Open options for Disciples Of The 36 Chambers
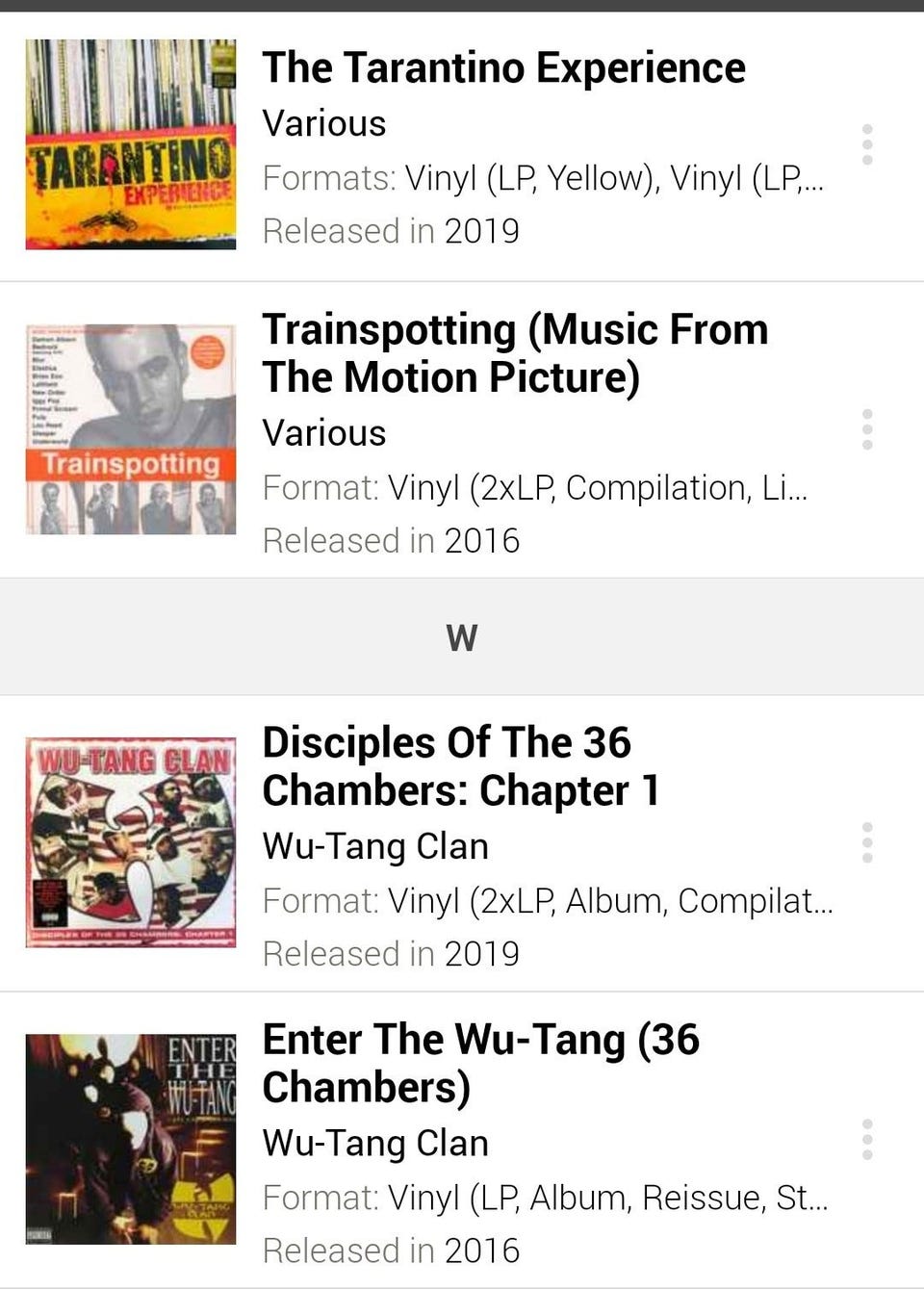 click(867, 842)
